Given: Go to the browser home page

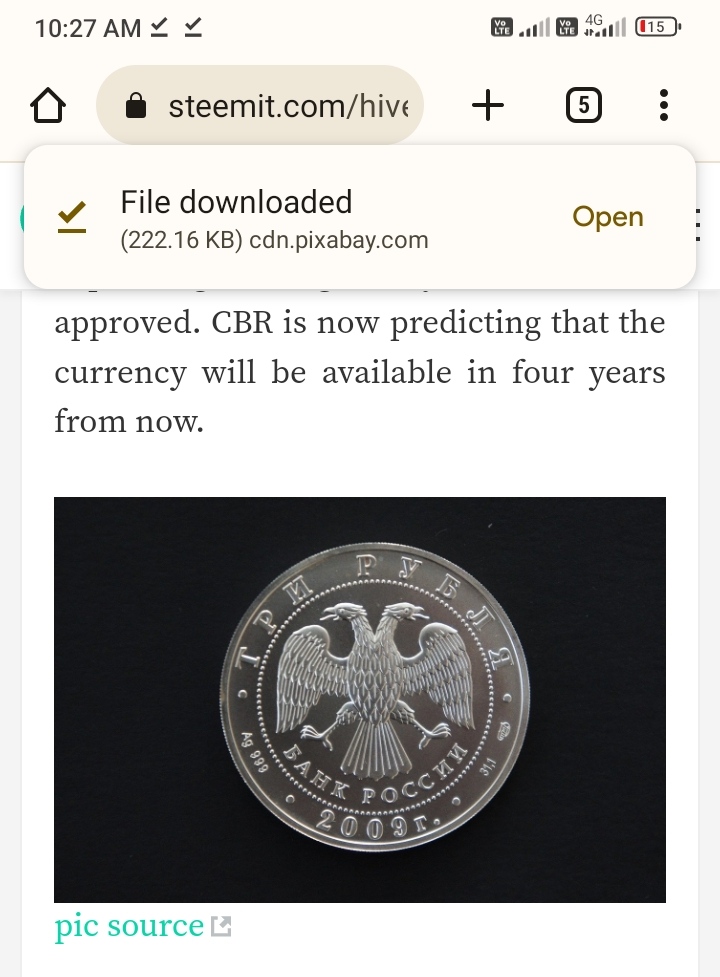Looking at the screenshot, I should pyautogui.click(x=48, y=105).
